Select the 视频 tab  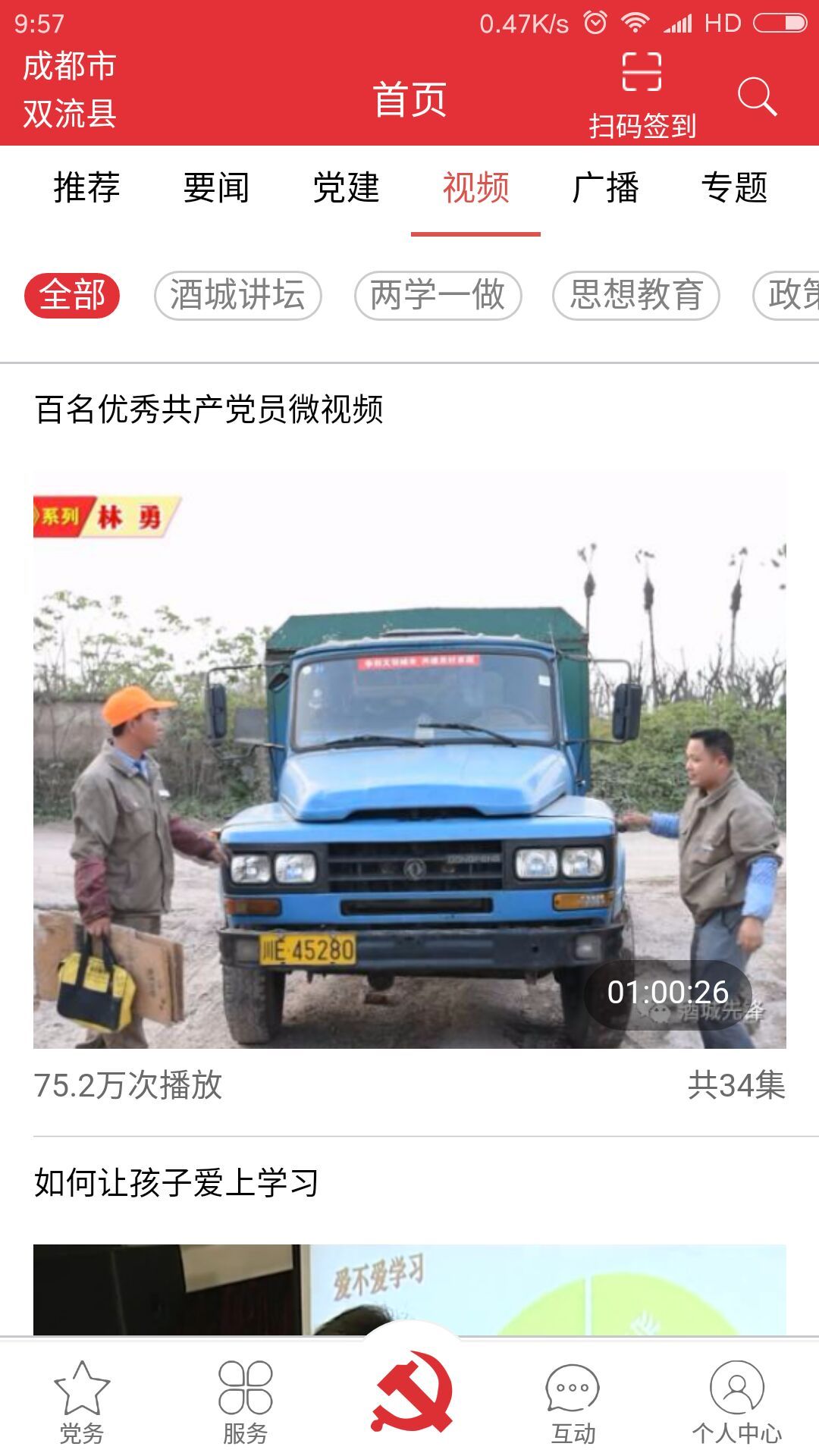(475, 188)
